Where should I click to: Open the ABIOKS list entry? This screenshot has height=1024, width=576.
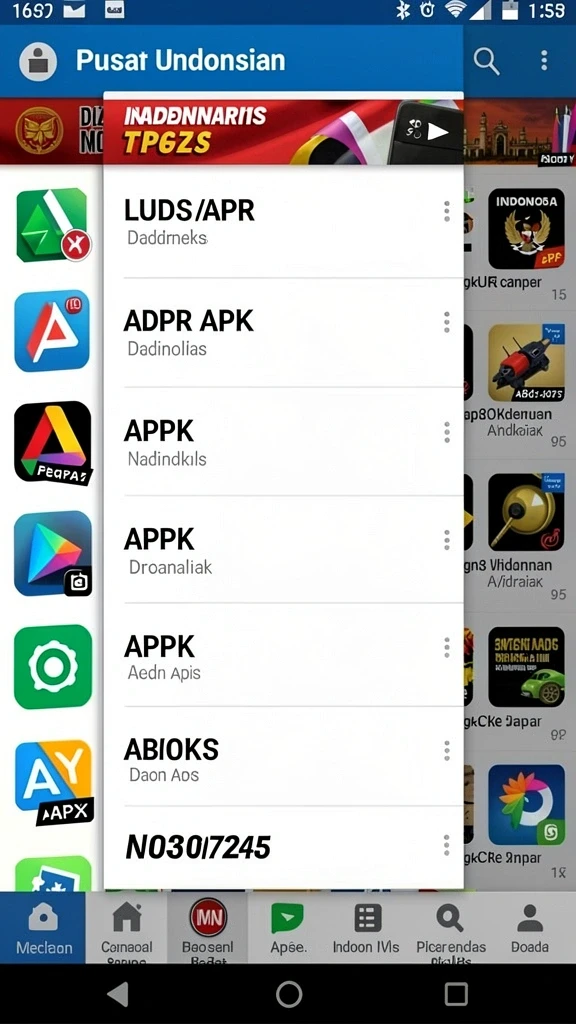click(283, 757)
